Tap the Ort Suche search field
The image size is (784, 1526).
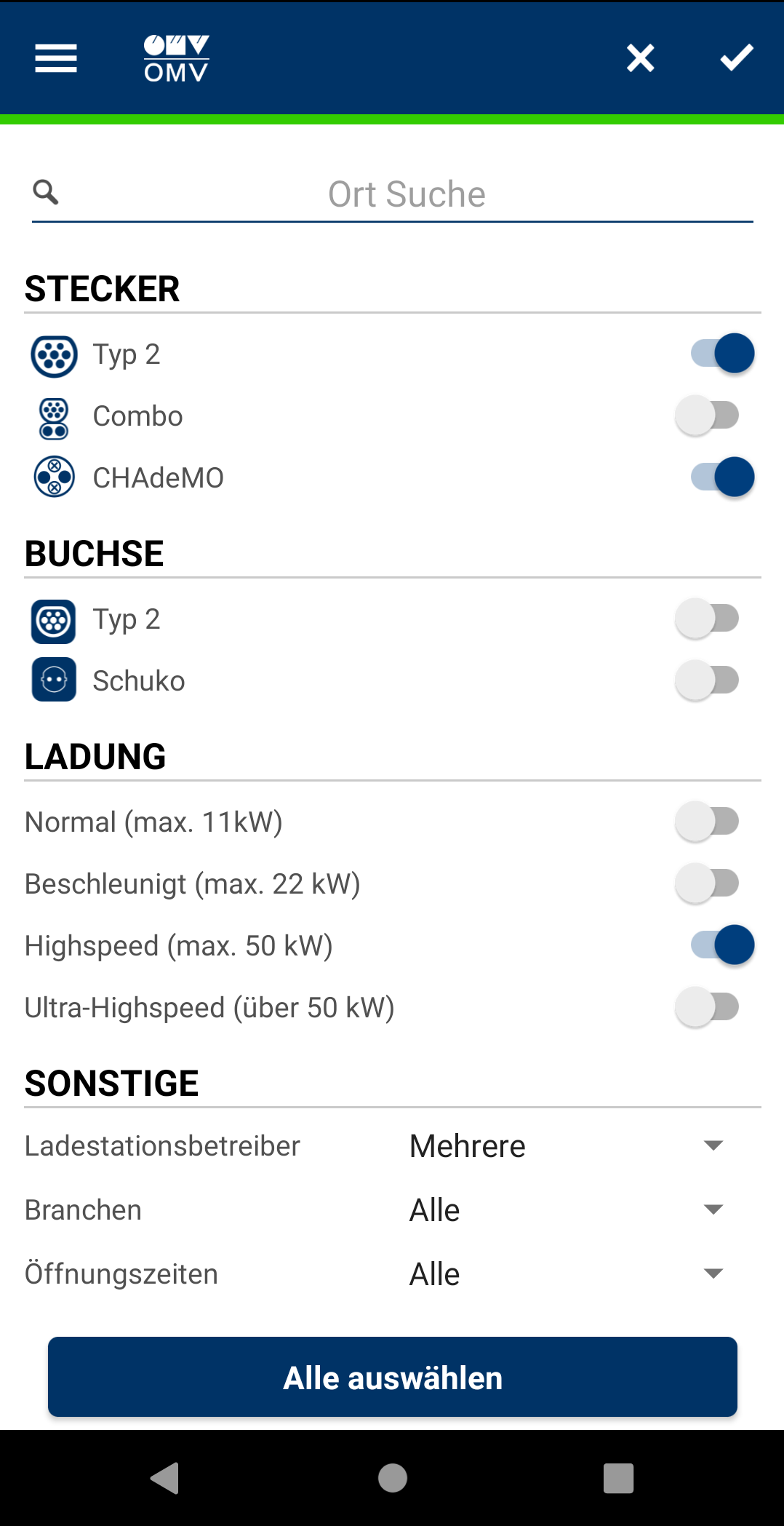[406, 194]
